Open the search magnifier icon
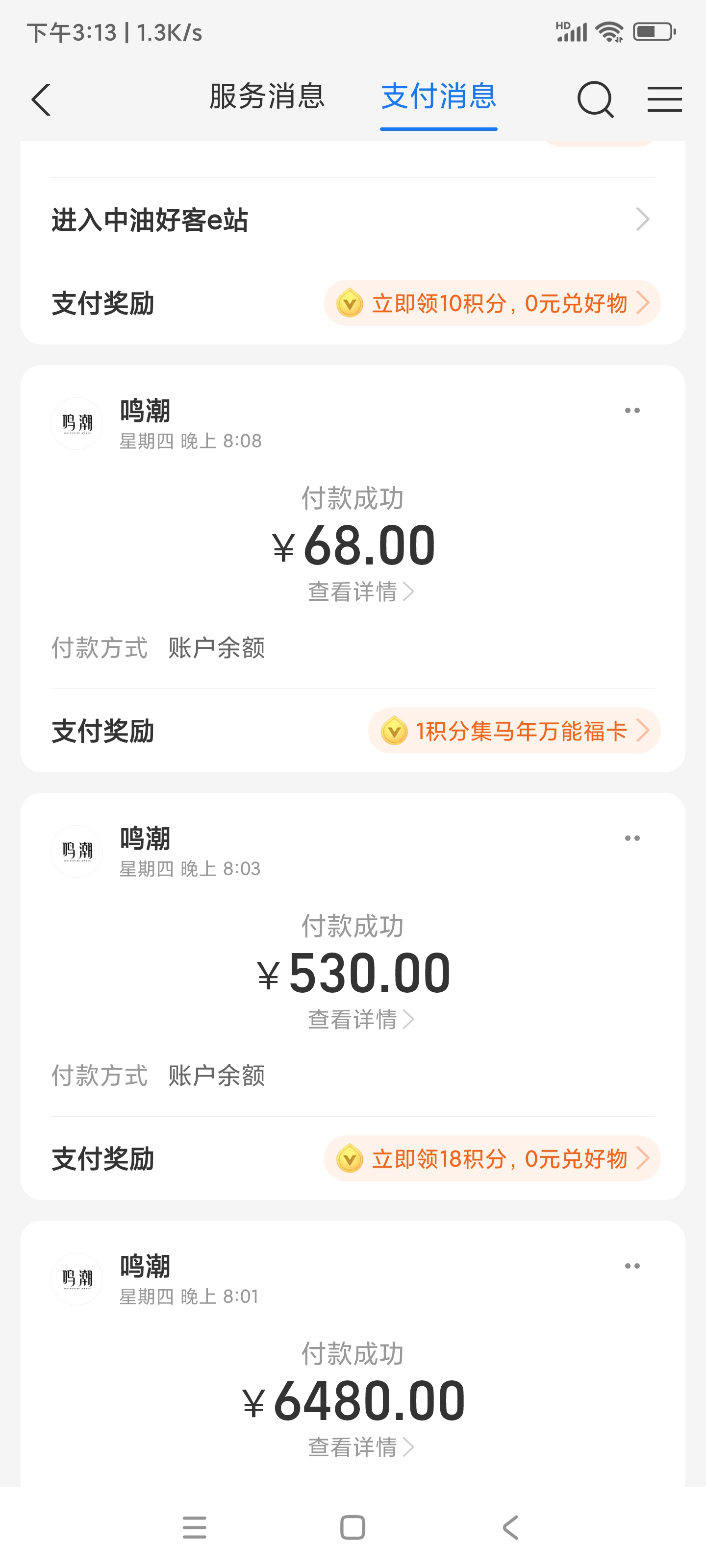 [595, 99]
